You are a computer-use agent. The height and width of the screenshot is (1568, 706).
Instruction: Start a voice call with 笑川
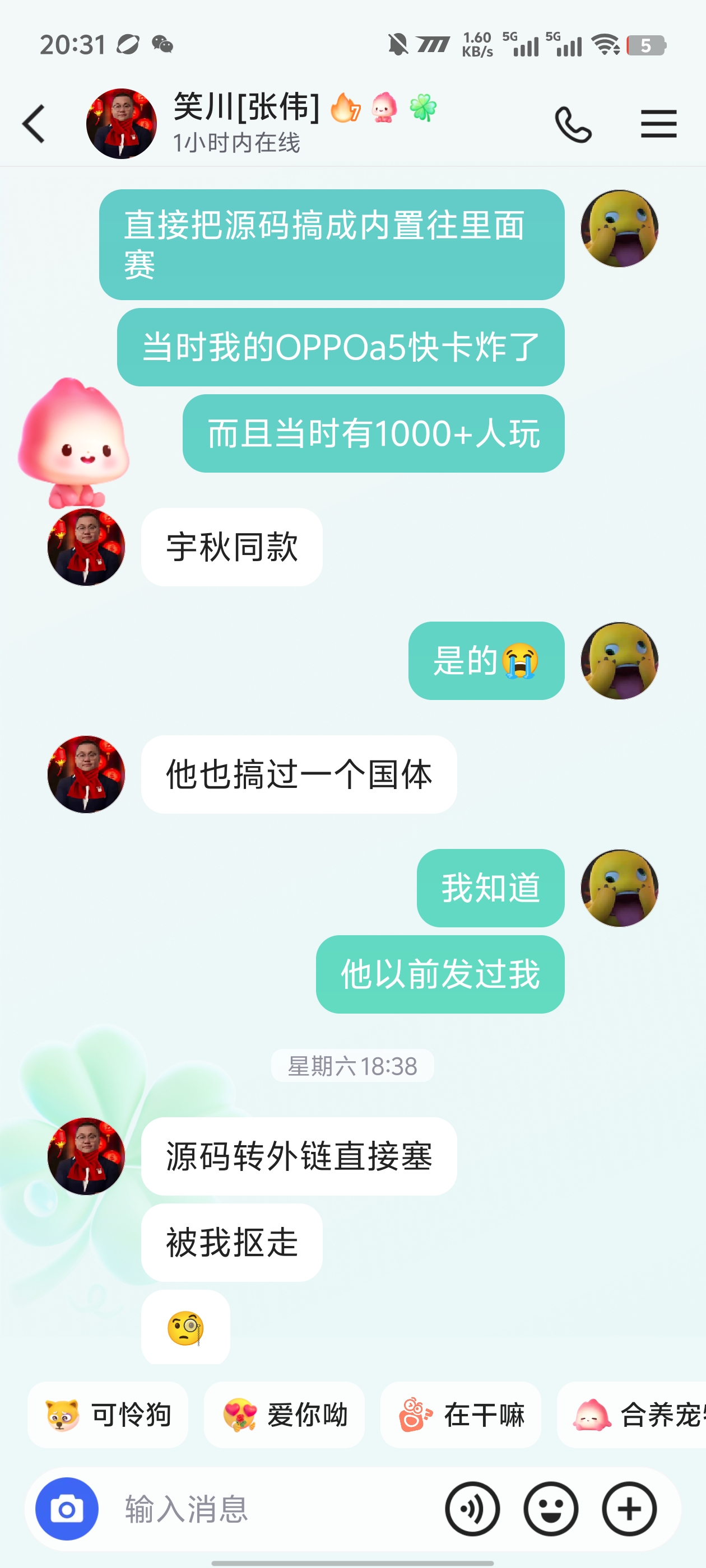[573, 124]
